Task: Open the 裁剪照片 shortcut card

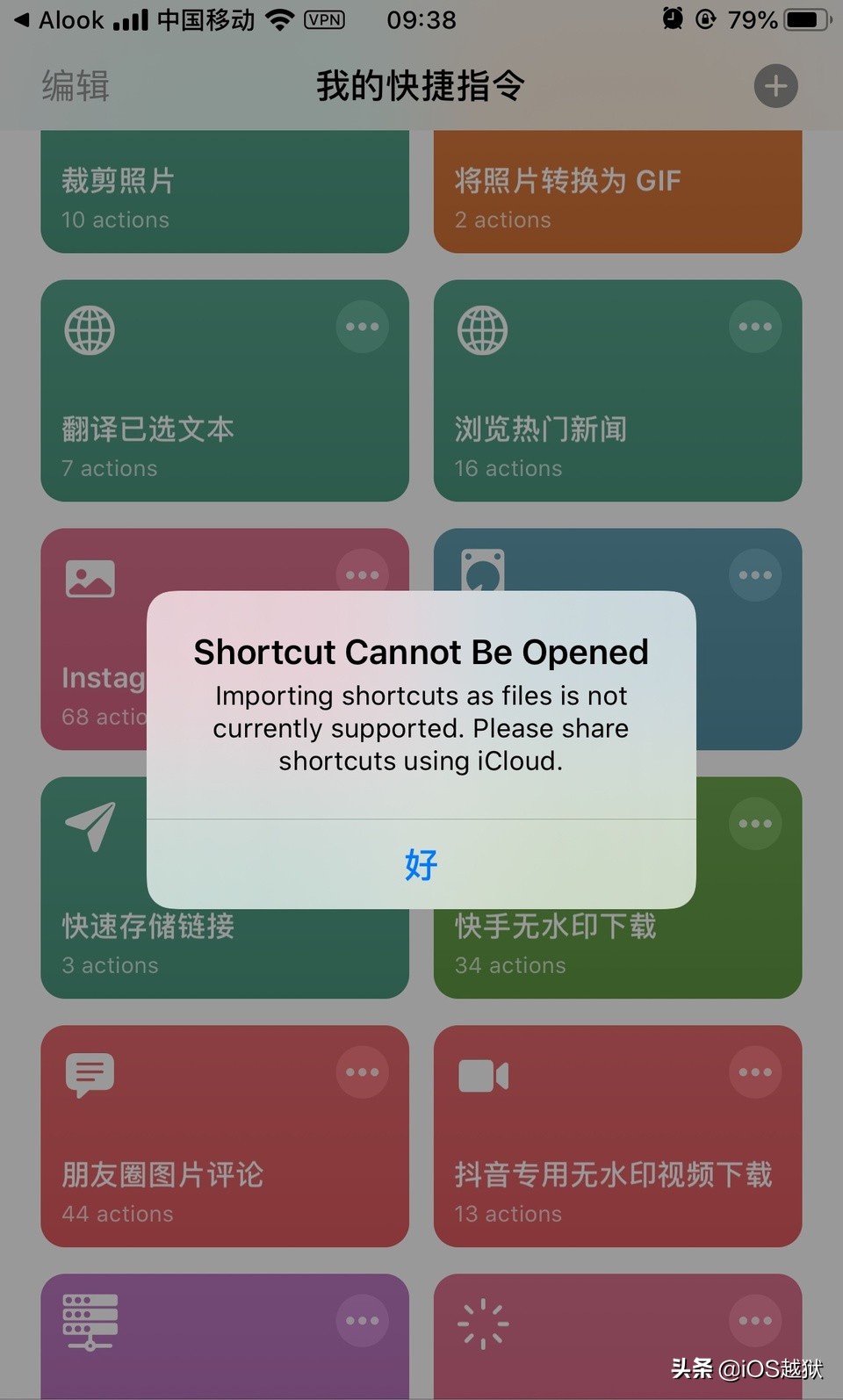Action: pyautogui.click(x=224, y=189)
